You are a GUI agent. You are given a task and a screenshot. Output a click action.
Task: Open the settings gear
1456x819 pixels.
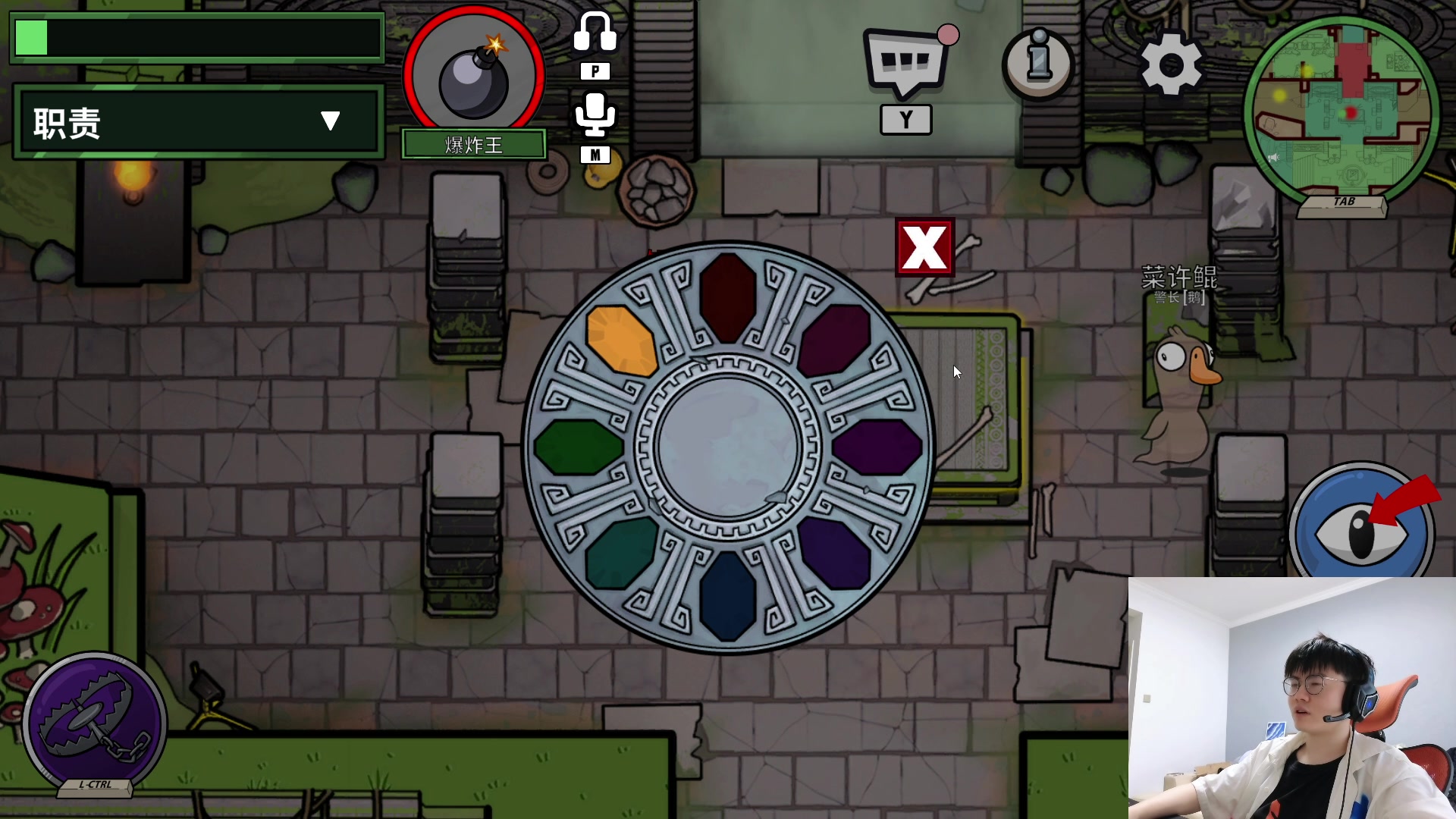[1171, 64]
